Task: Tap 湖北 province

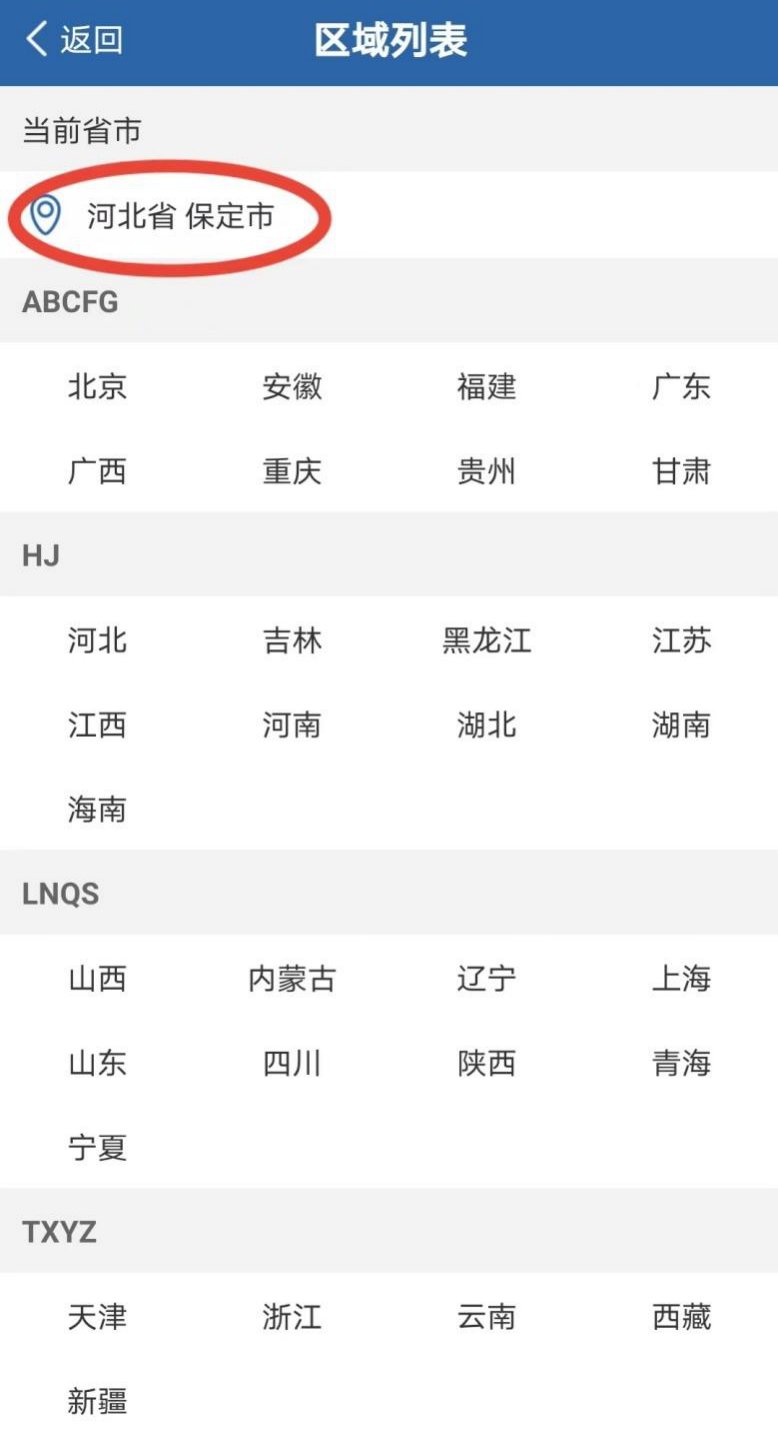Action: pos(486,724)
